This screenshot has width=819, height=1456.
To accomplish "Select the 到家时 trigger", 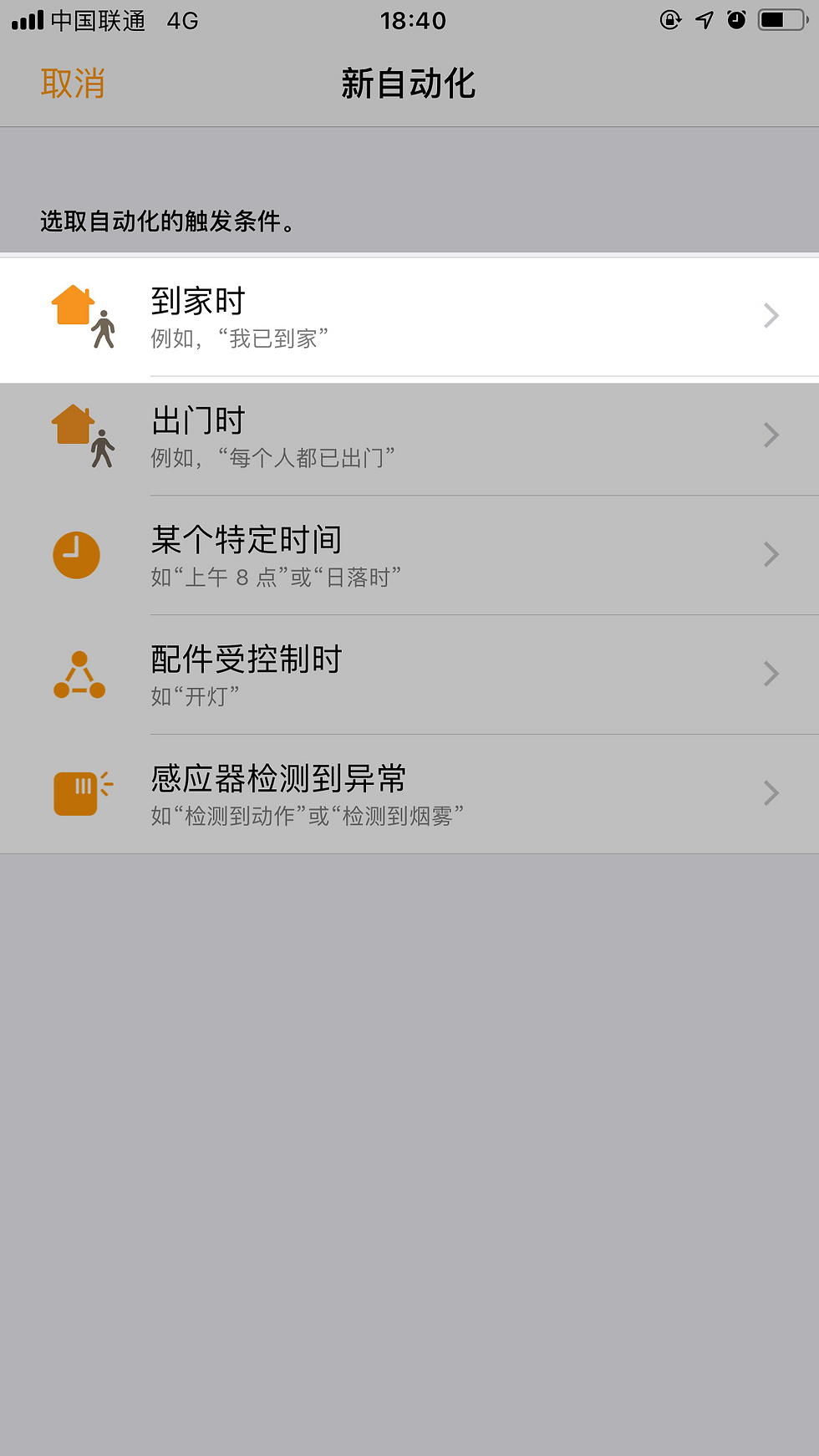I will coord(409,317).
